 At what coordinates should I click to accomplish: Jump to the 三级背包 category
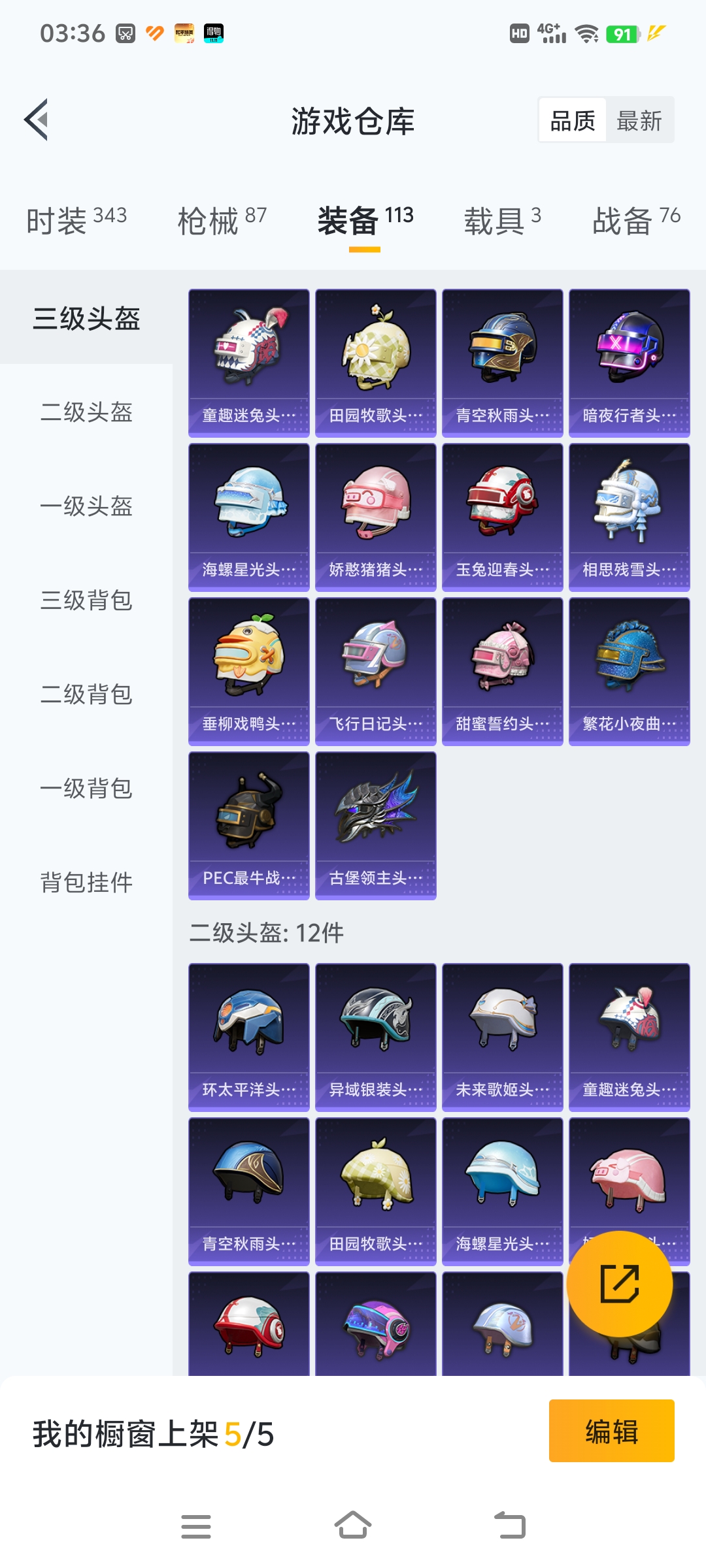point(86,600)
